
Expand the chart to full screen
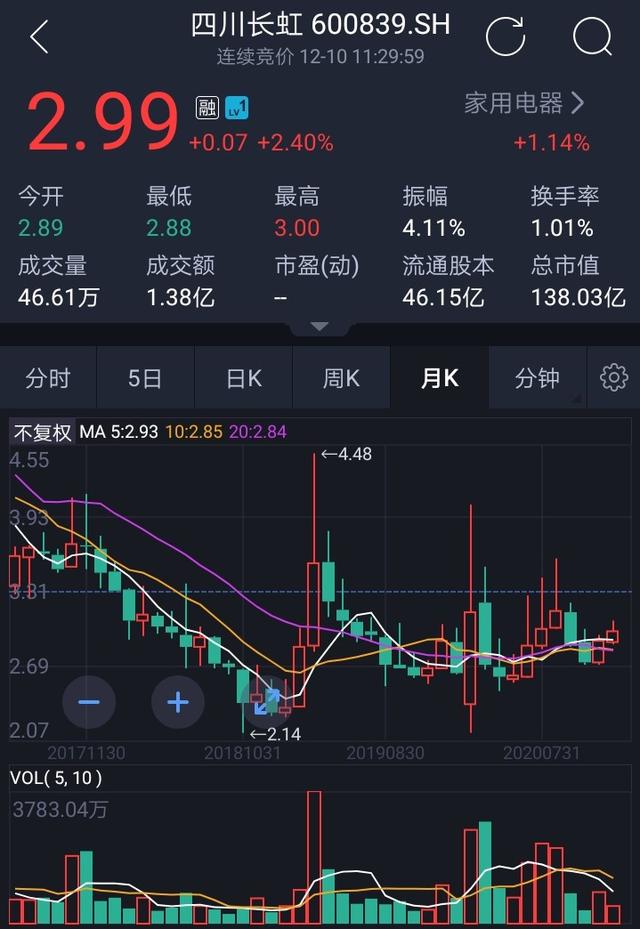[266, 702]
